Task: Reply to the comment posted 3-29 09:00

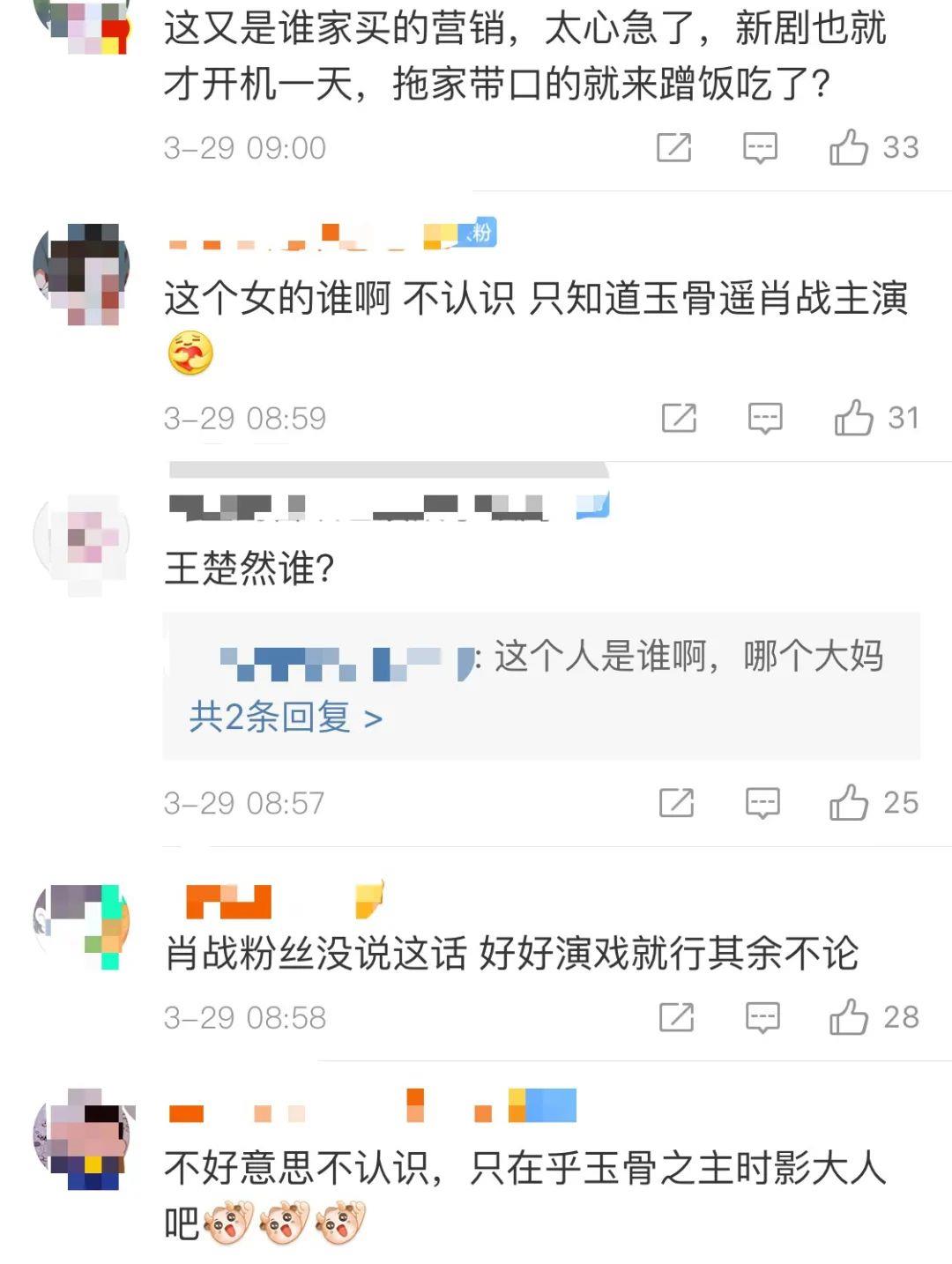Action: pyautogui.click(x=760, y=147)
